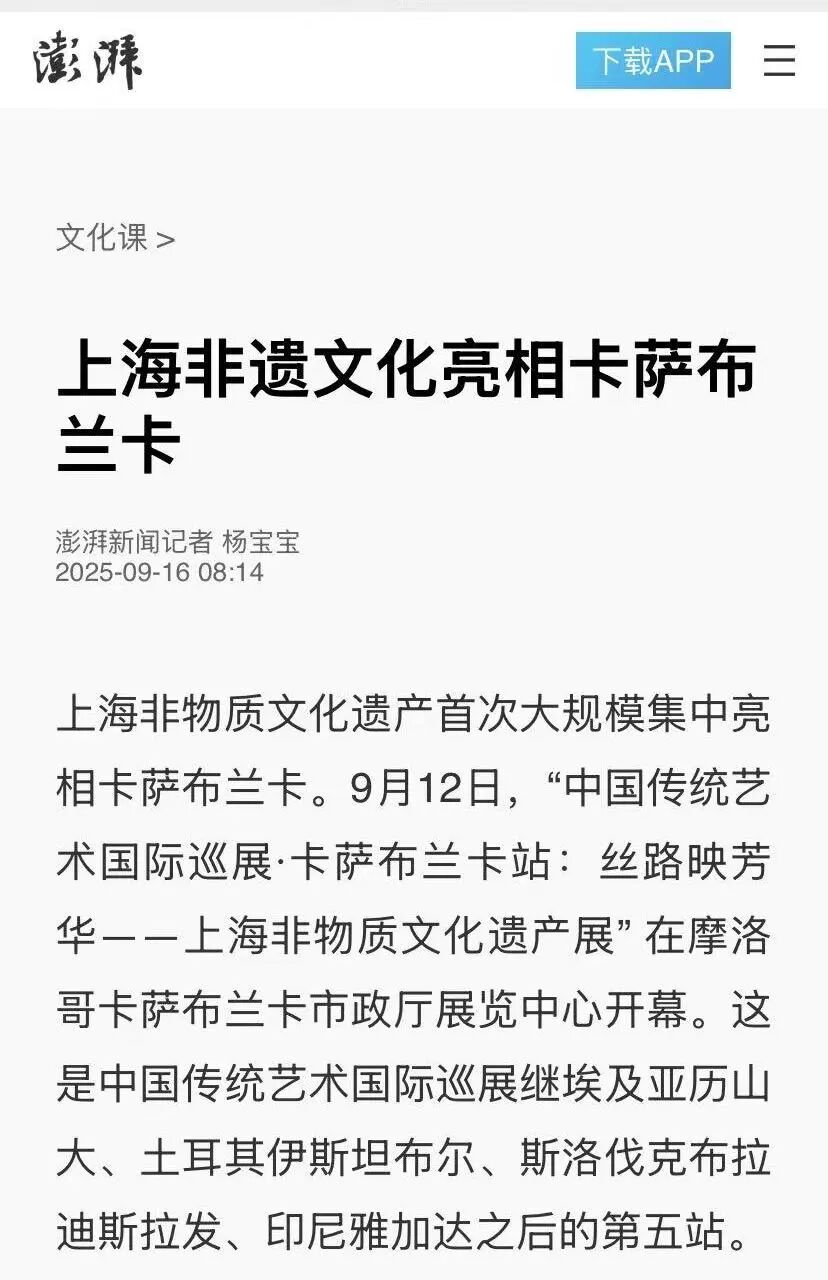Open the hamburger menu
Screen dimensions: 828x1280
coord(779,61)
